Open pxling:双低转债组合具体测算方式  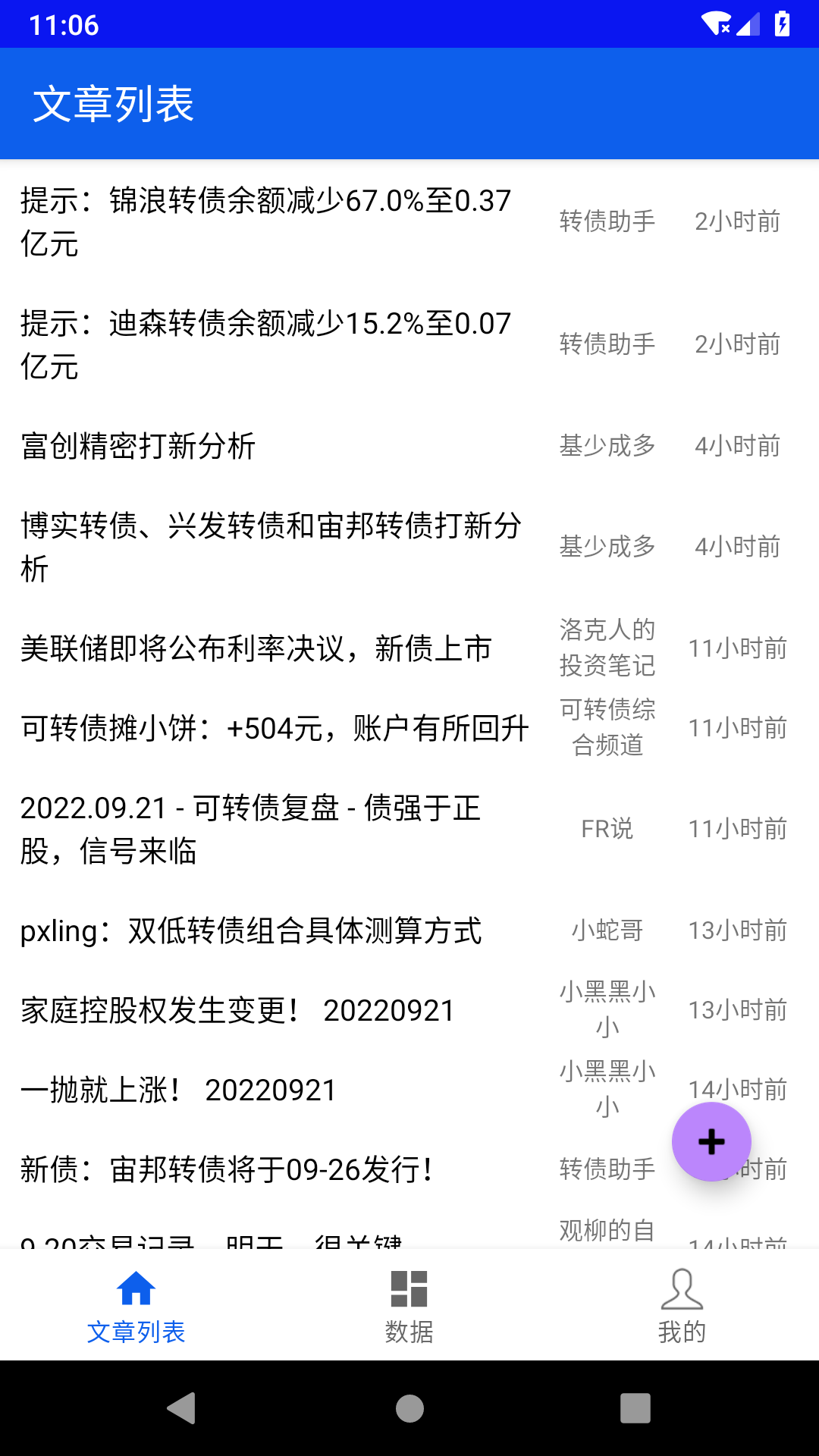click(x=251, y=930)
